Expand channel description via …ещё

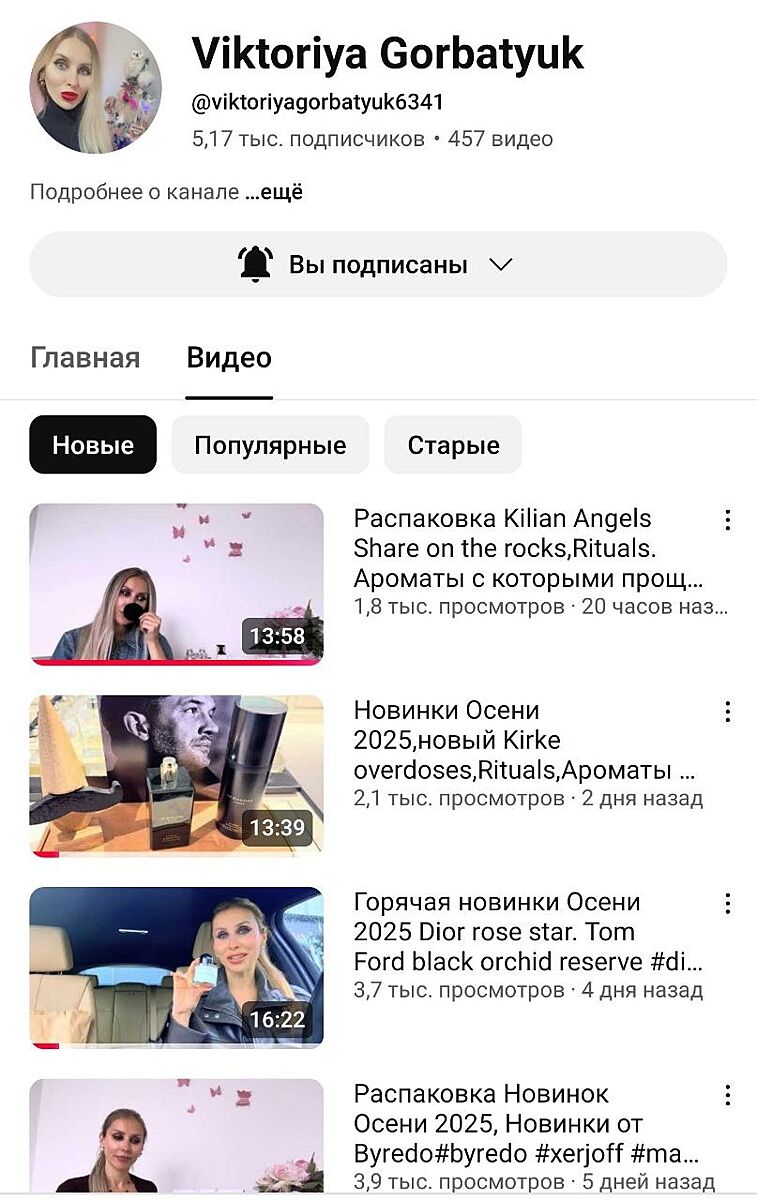pyautogui.click(x=274, y=192)
